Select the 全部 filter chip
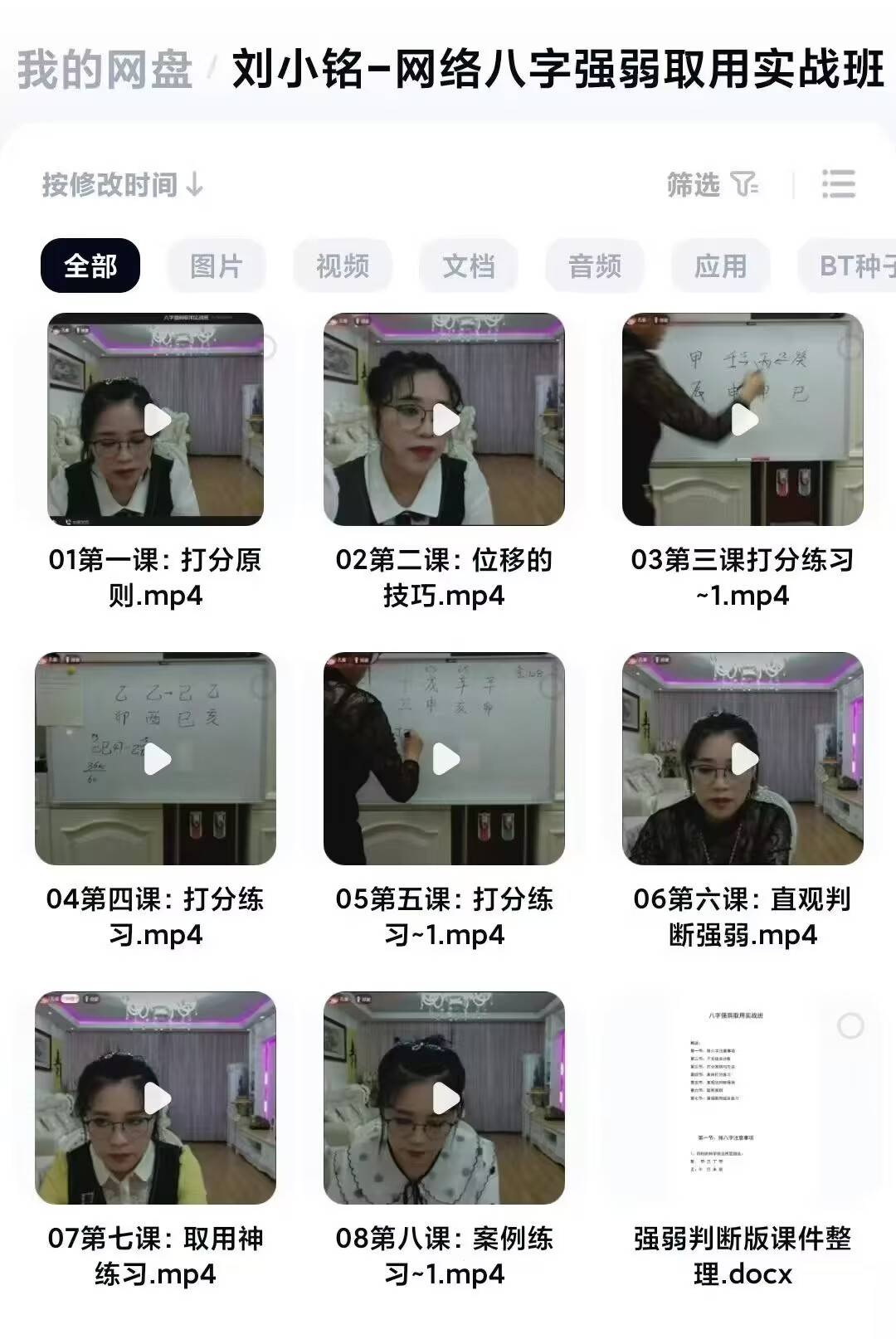This screenshot has height=1339, width=896. [x=90, y=266]
